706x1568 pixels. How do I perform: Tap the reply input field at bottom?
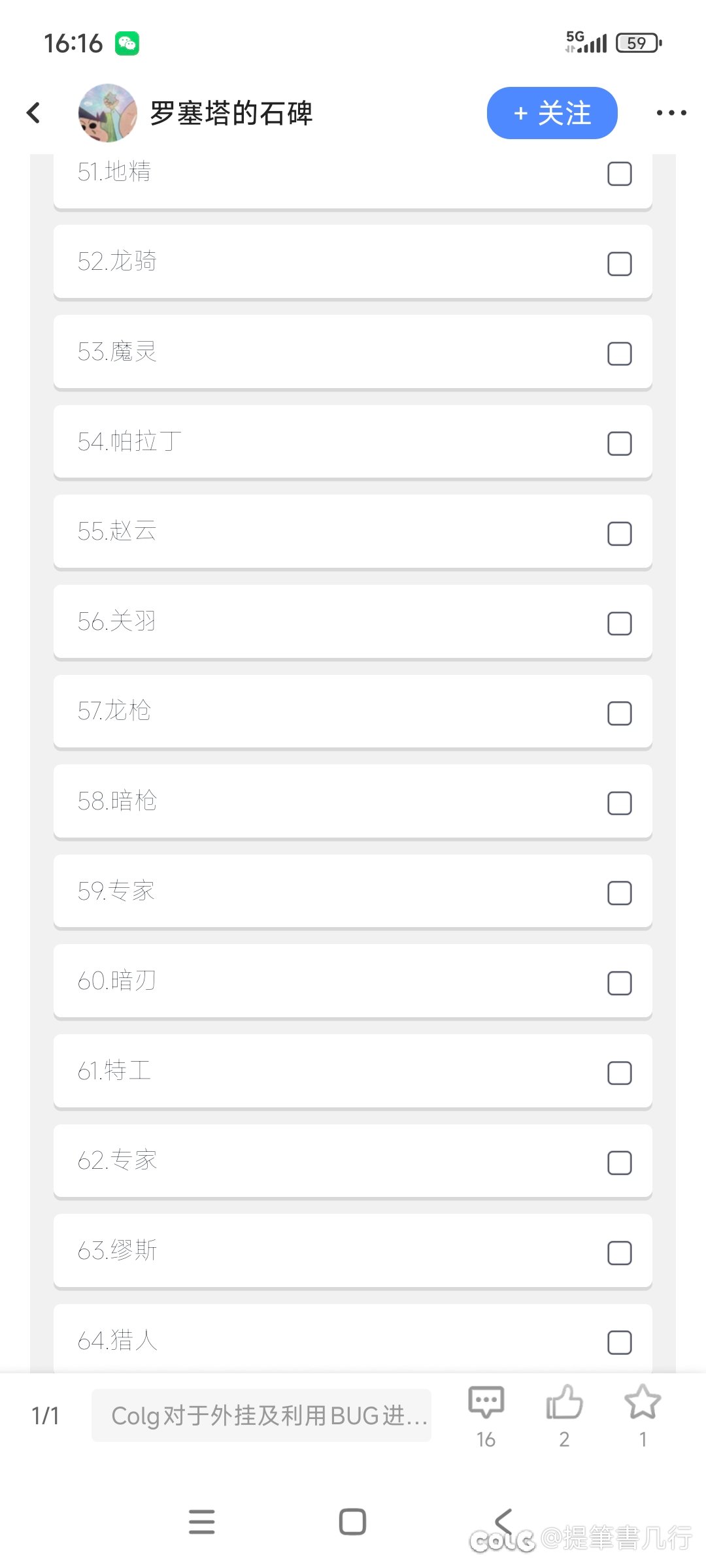[261, 1415]
